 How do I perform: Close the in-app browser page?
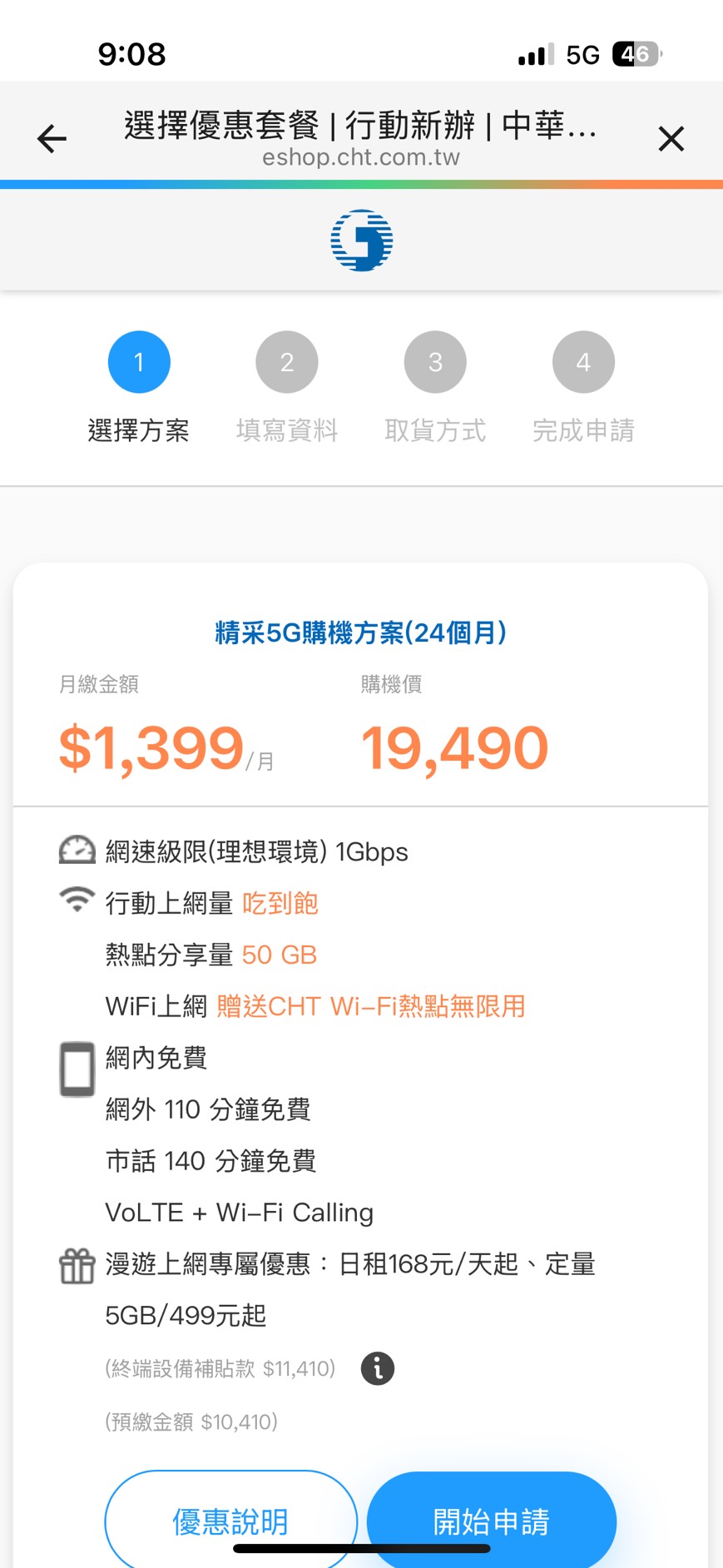tap(671, 138)
